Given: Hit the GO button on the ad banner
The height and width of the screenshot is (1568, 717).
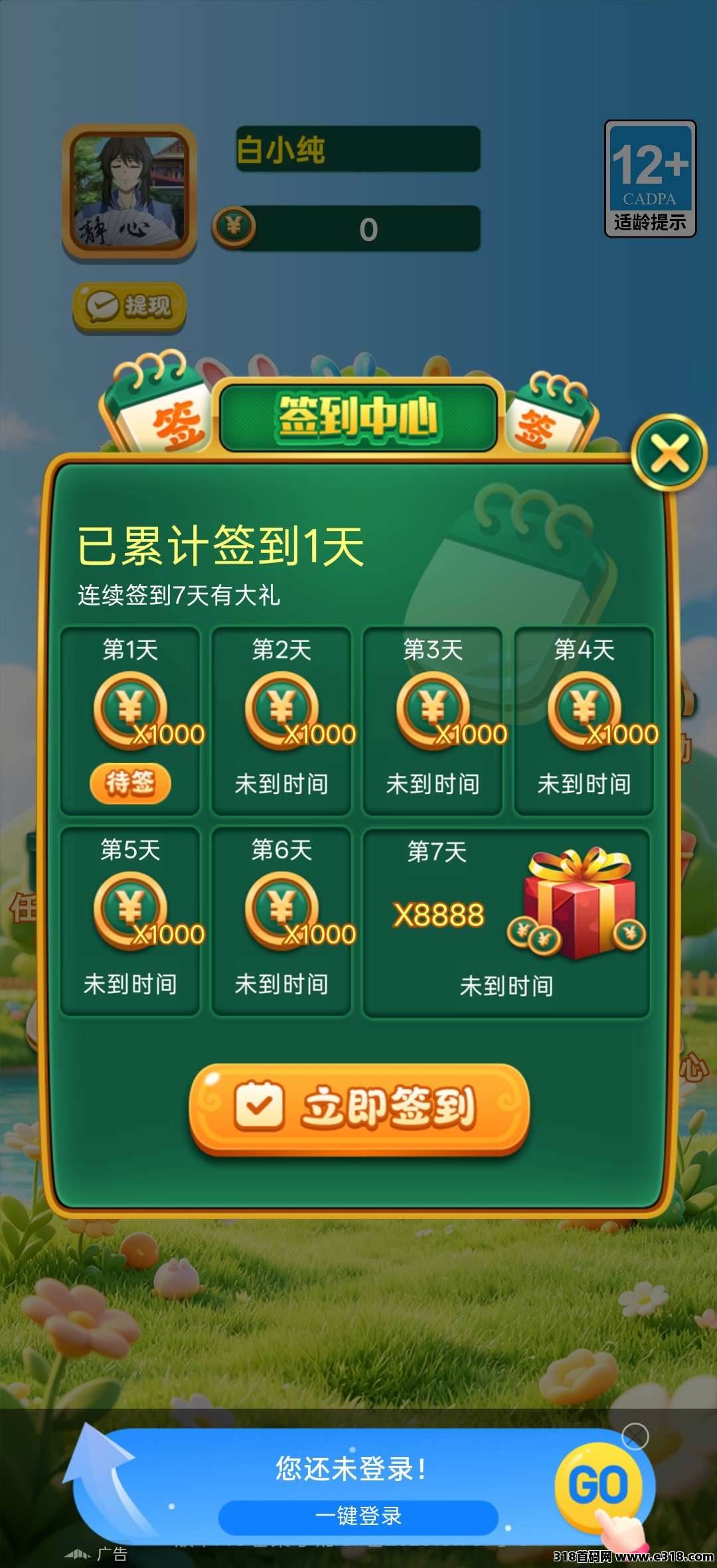Looking at the screenshot, I should pyautogui.click(x=599, y=1486).
